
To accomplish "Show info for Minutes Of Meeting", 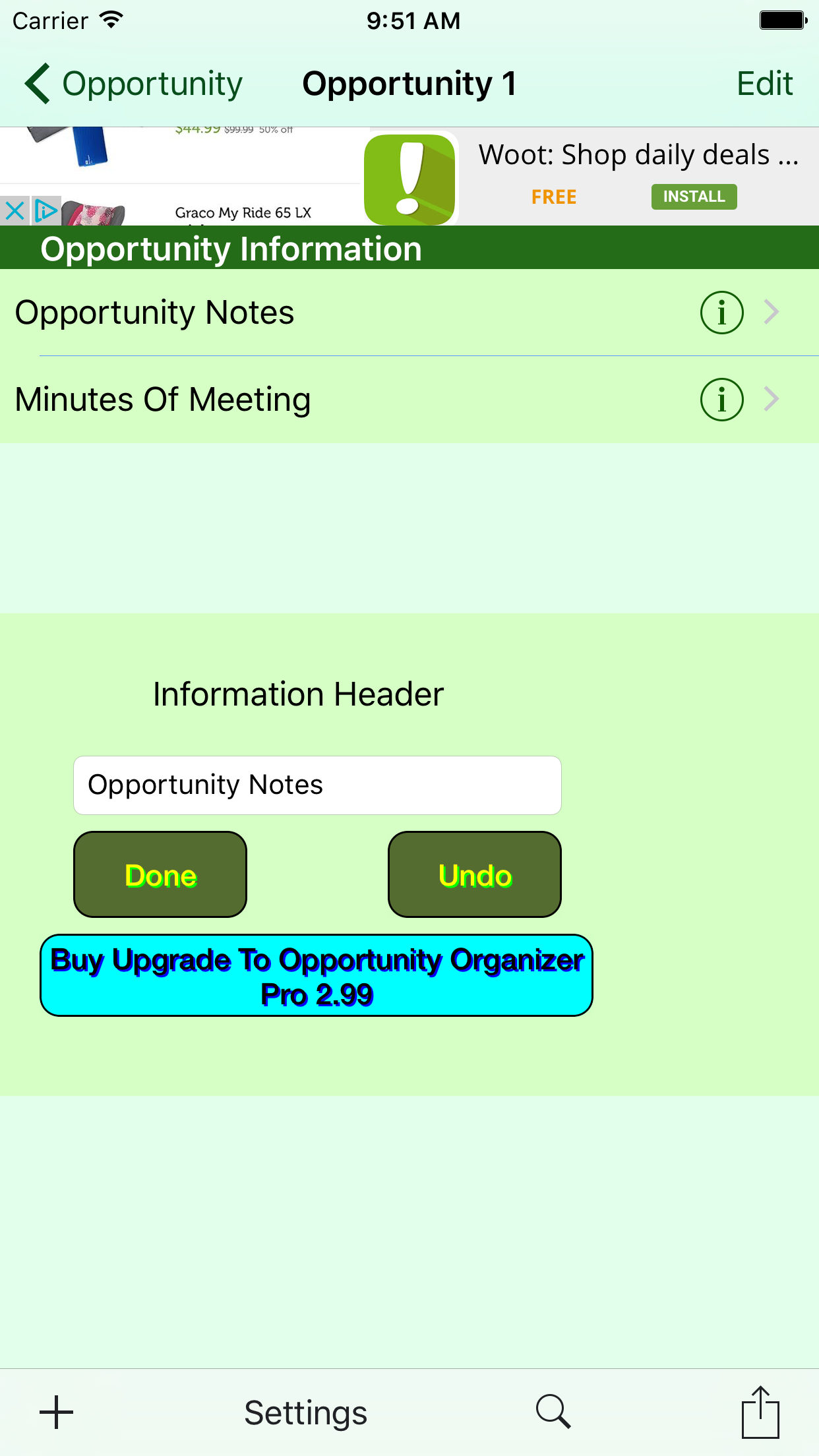I will point(721,400).
